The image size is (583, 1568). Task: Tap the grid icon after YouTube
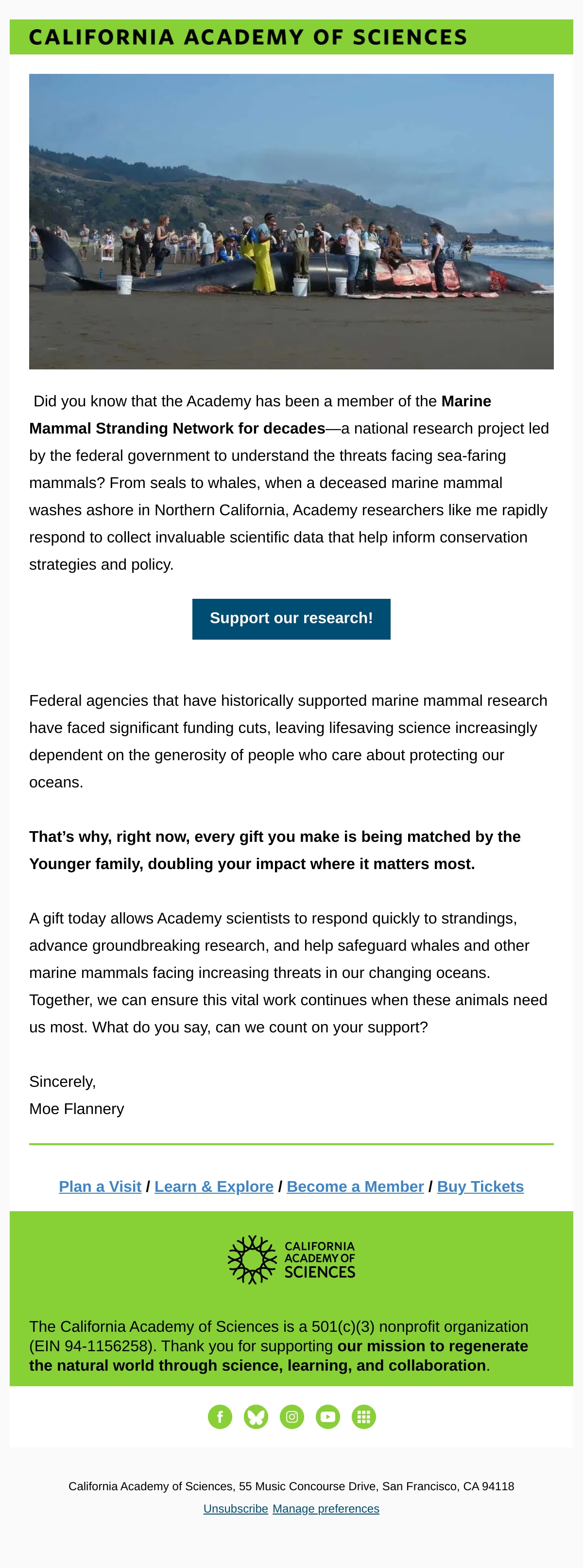point(363,1416)
